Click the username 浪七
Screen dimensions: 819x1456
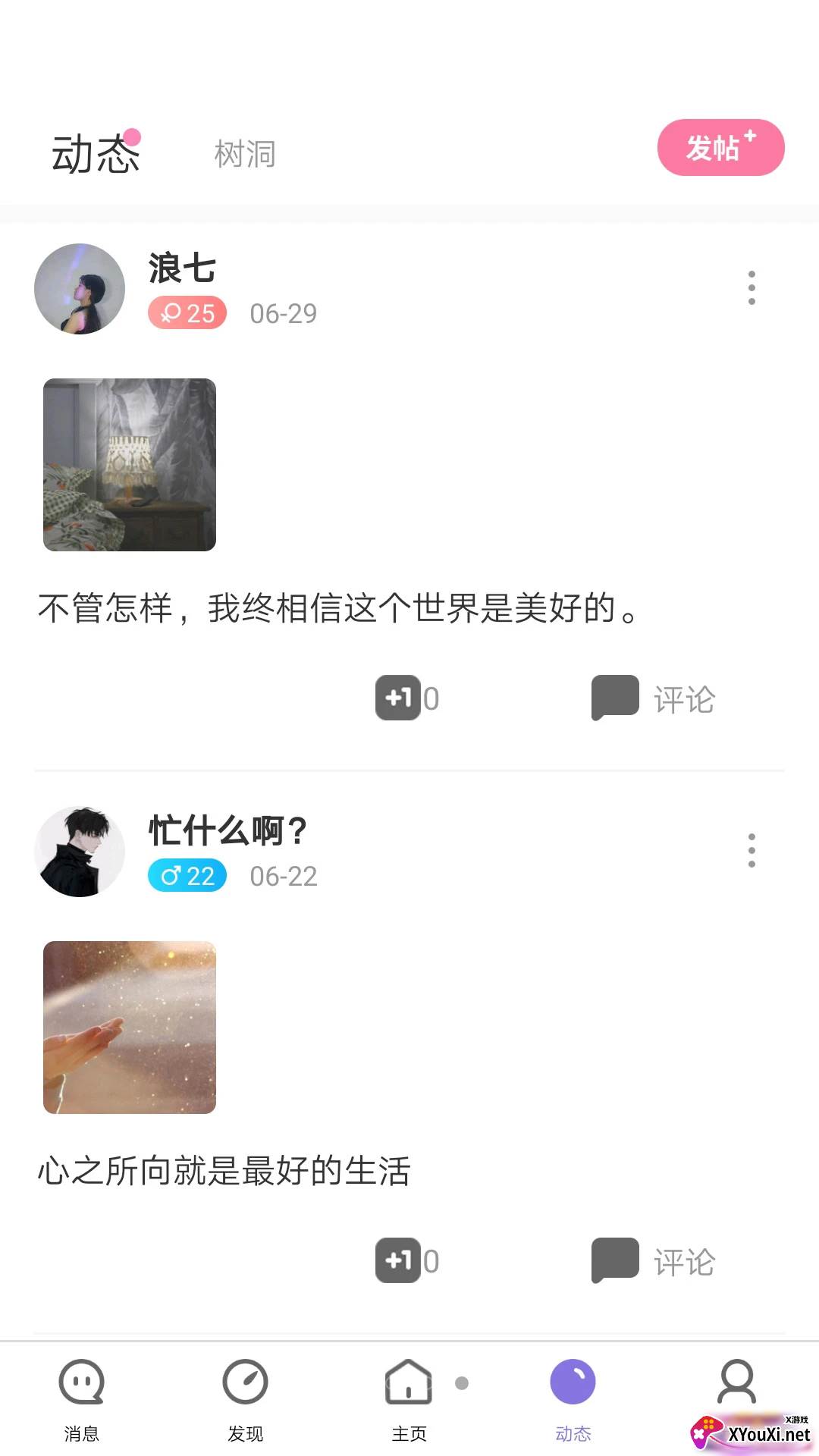pyautogui.click(x=180, y=269)
